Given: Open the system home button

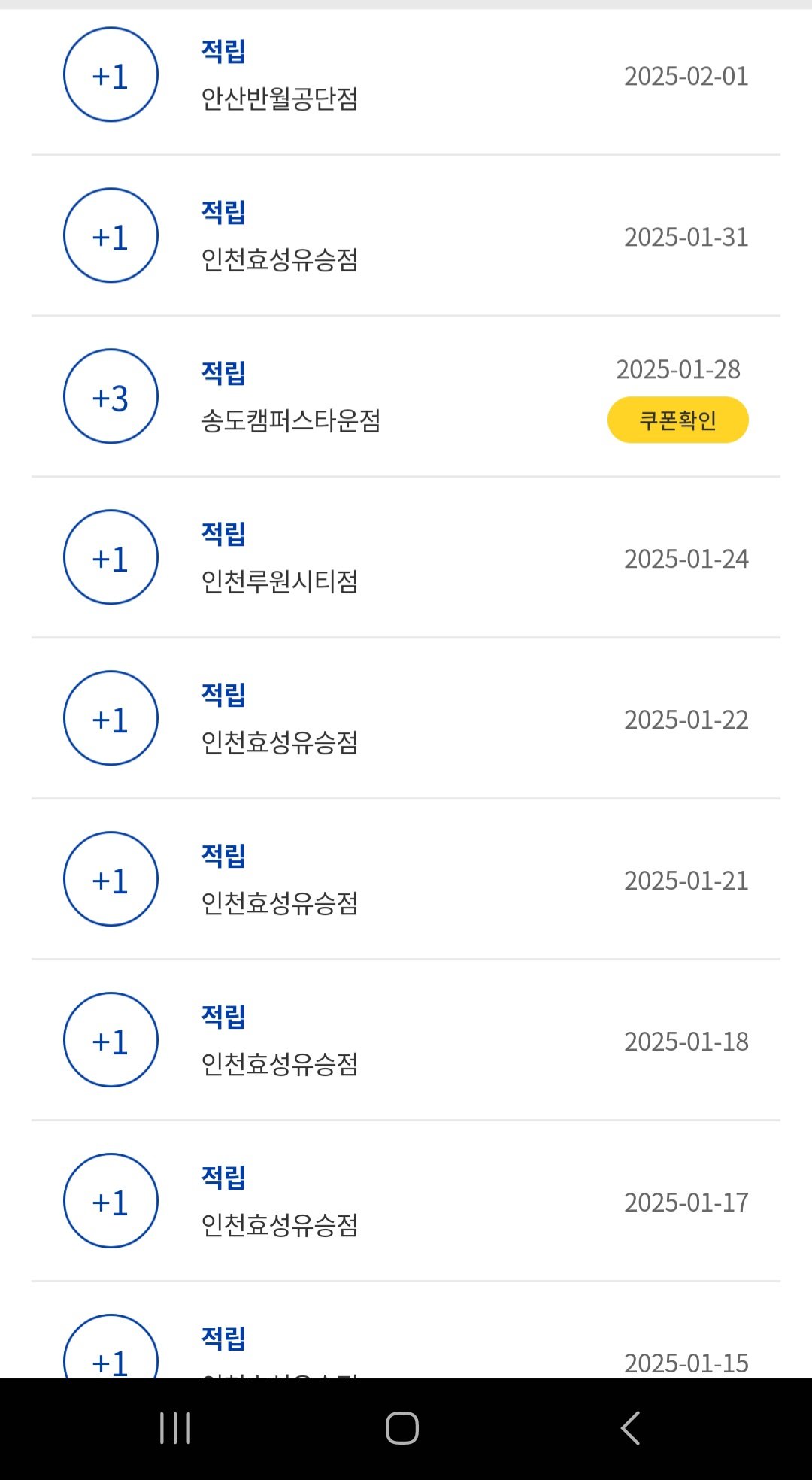Looking at the screenshot, I should click(x=402, y=1427).
